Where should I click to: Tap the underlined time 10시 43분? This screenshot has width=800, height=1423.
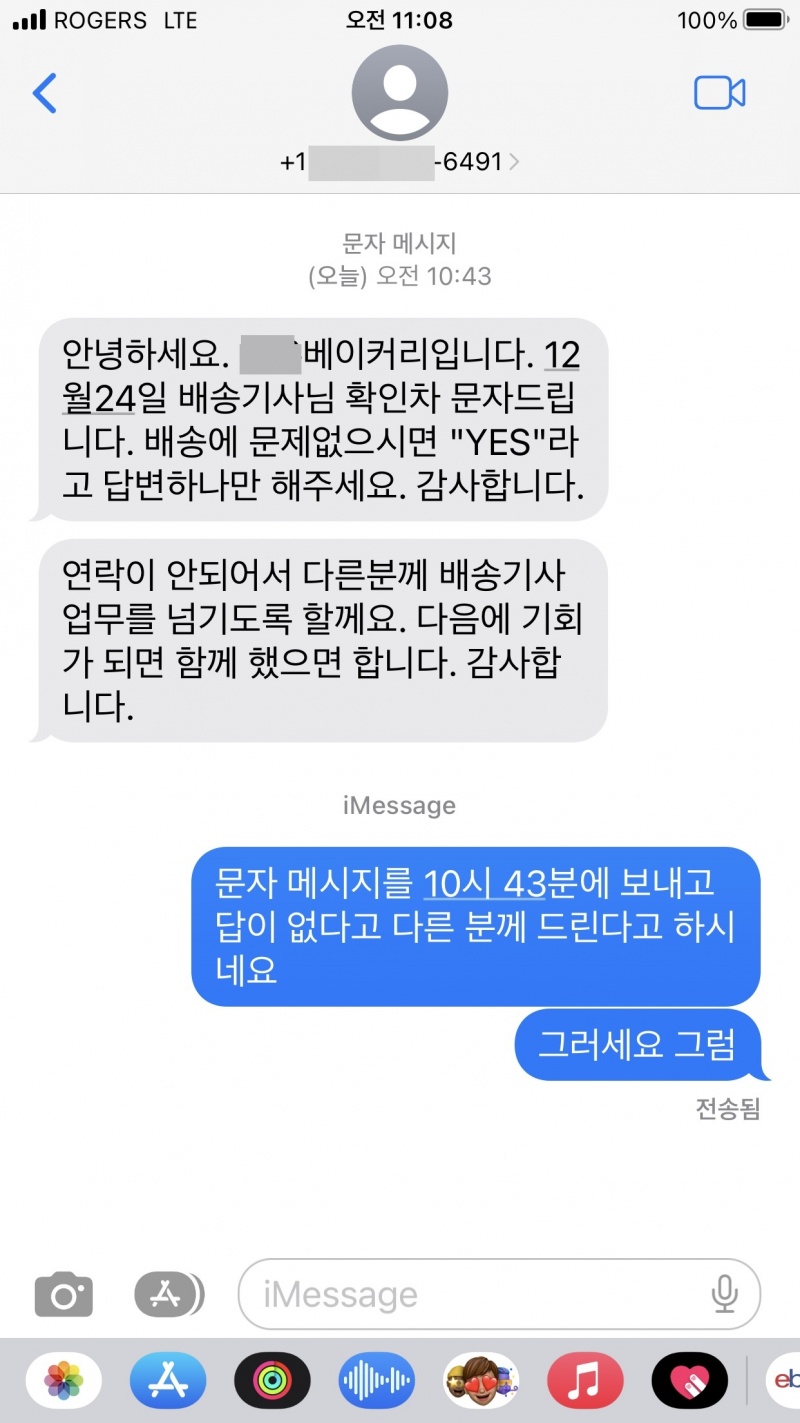point(469,882)
